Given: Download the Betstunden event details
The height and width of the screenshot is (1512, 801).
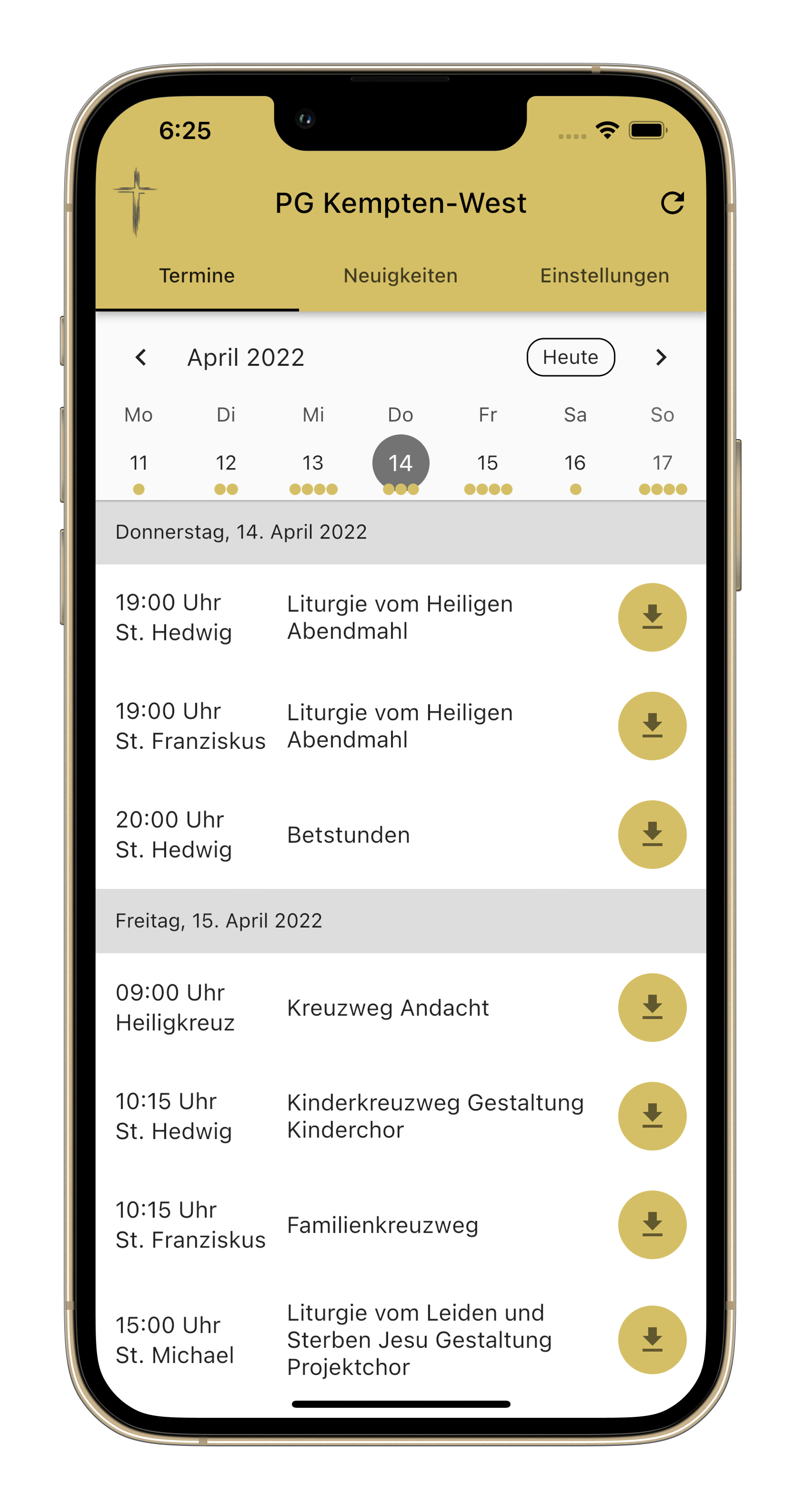Looking at the screenshot, I should click(652, 834).
